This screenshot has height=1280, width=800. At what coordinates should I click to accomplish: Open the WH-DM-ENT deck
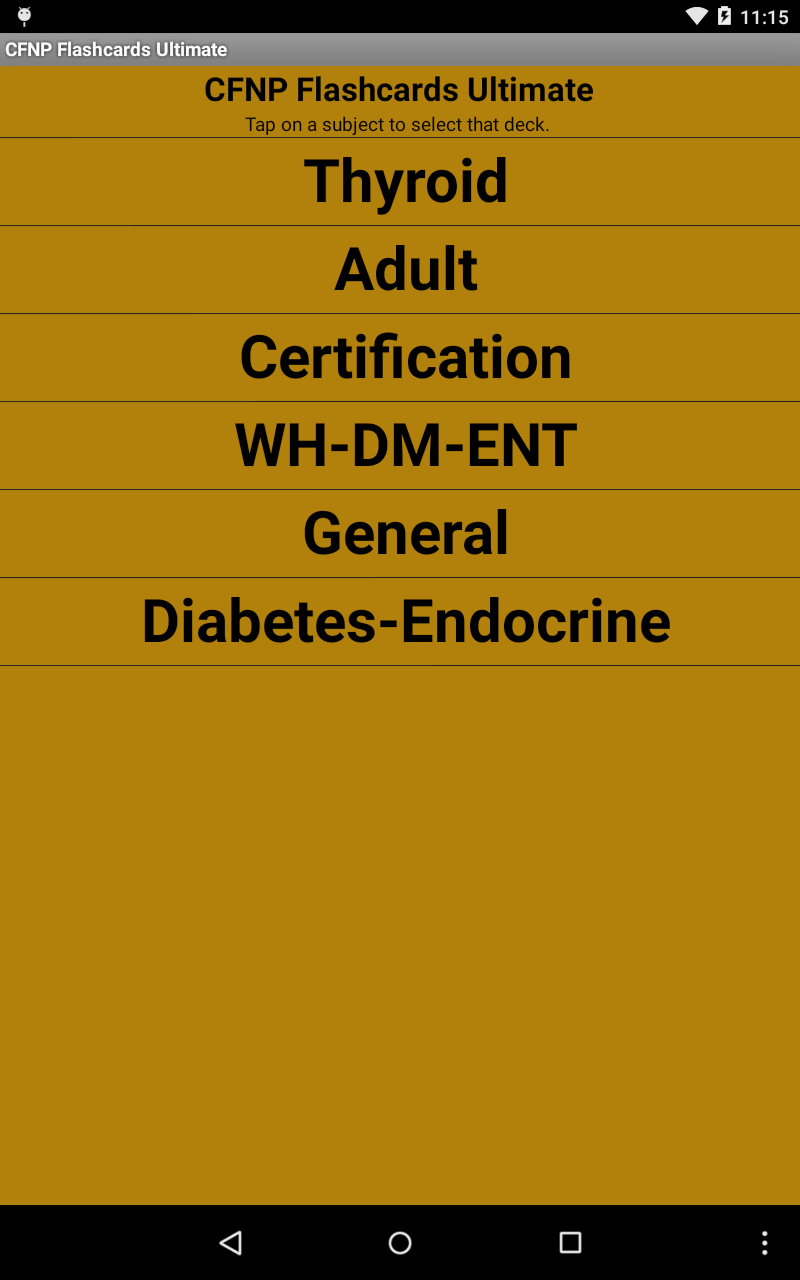pos(405,446)
